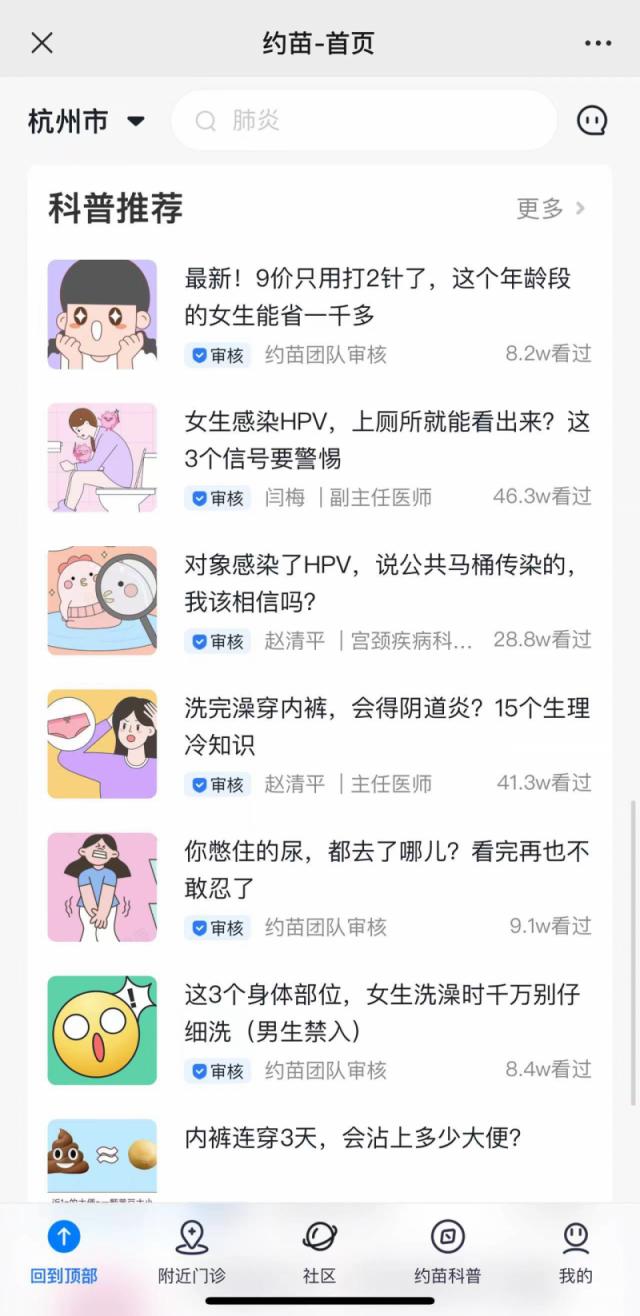View 更多 science articles
The height and width of the screenshot is (1316, 640).
point(550,208)
